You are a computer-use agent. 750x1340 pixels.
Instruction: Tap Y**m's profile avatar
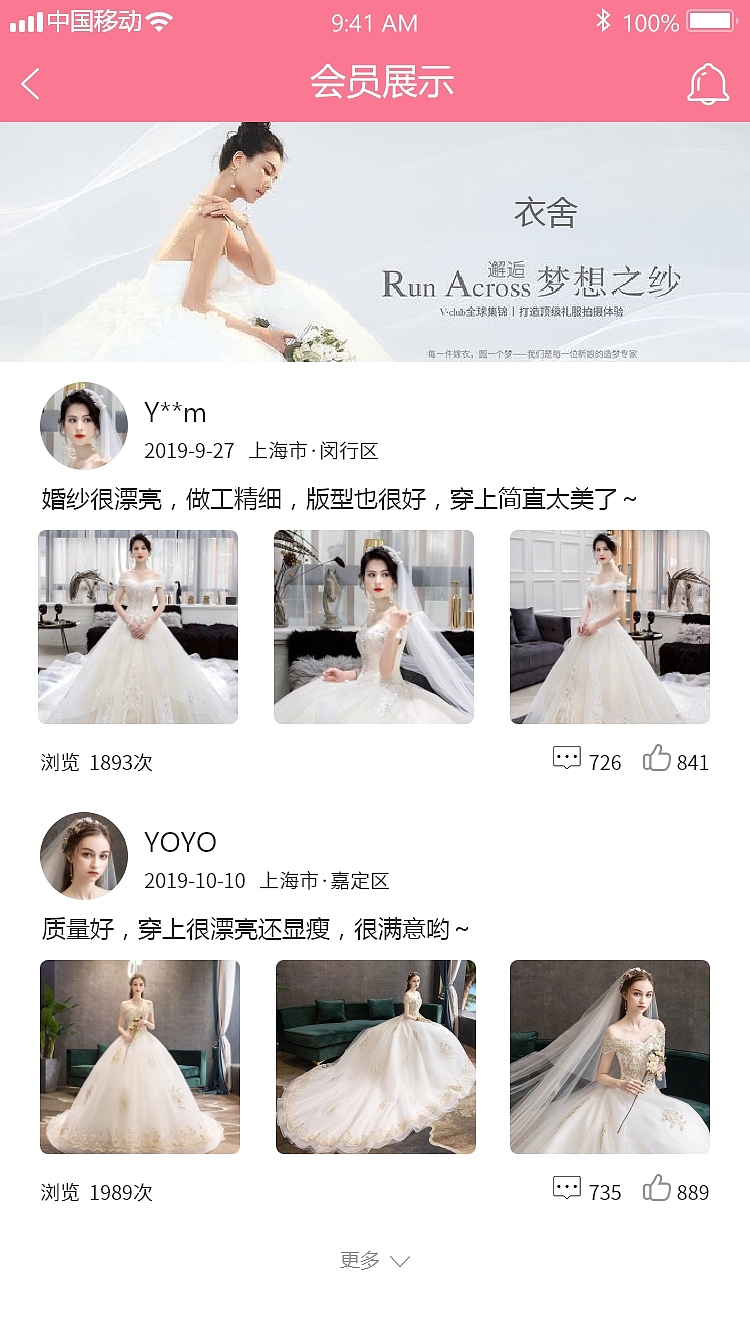(84, 424)
